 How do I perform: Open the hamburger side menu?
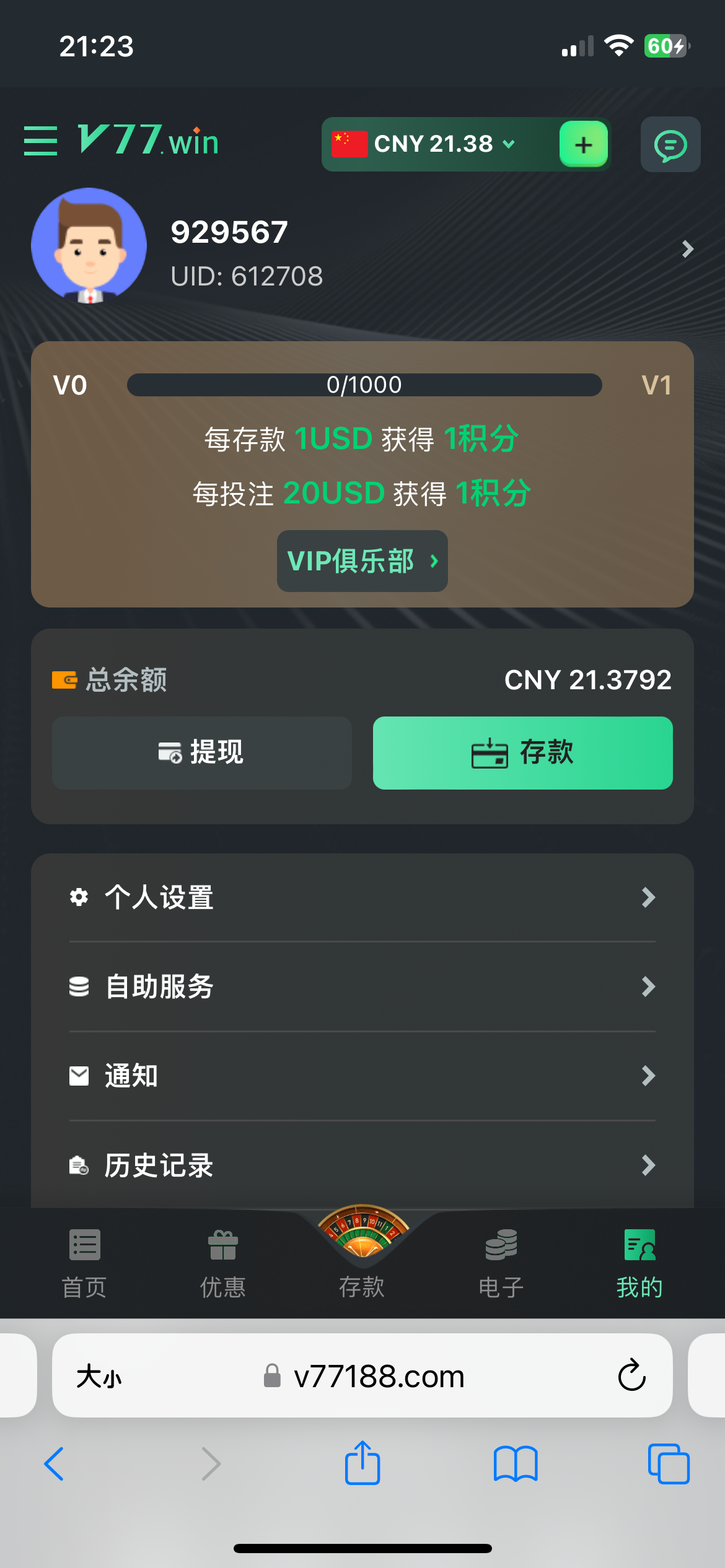40,141
